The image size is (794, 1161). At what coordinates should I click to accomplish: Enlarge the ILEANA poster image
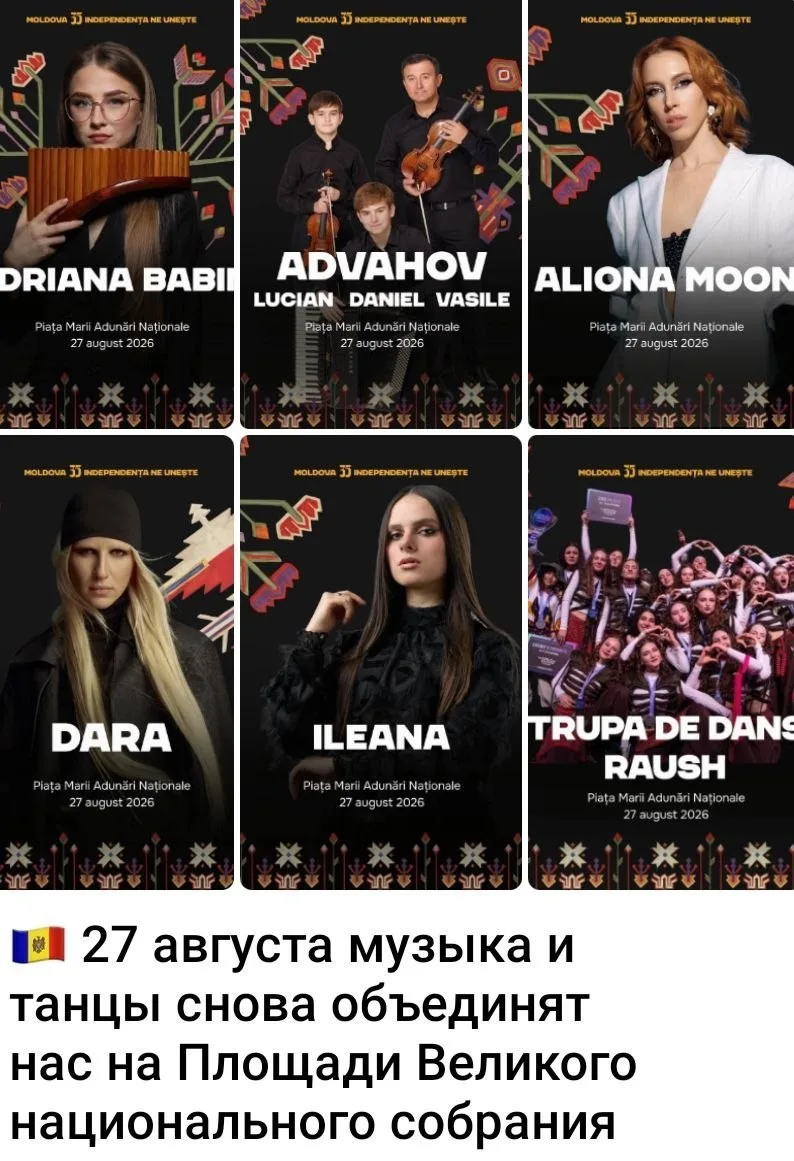[381, 662]
